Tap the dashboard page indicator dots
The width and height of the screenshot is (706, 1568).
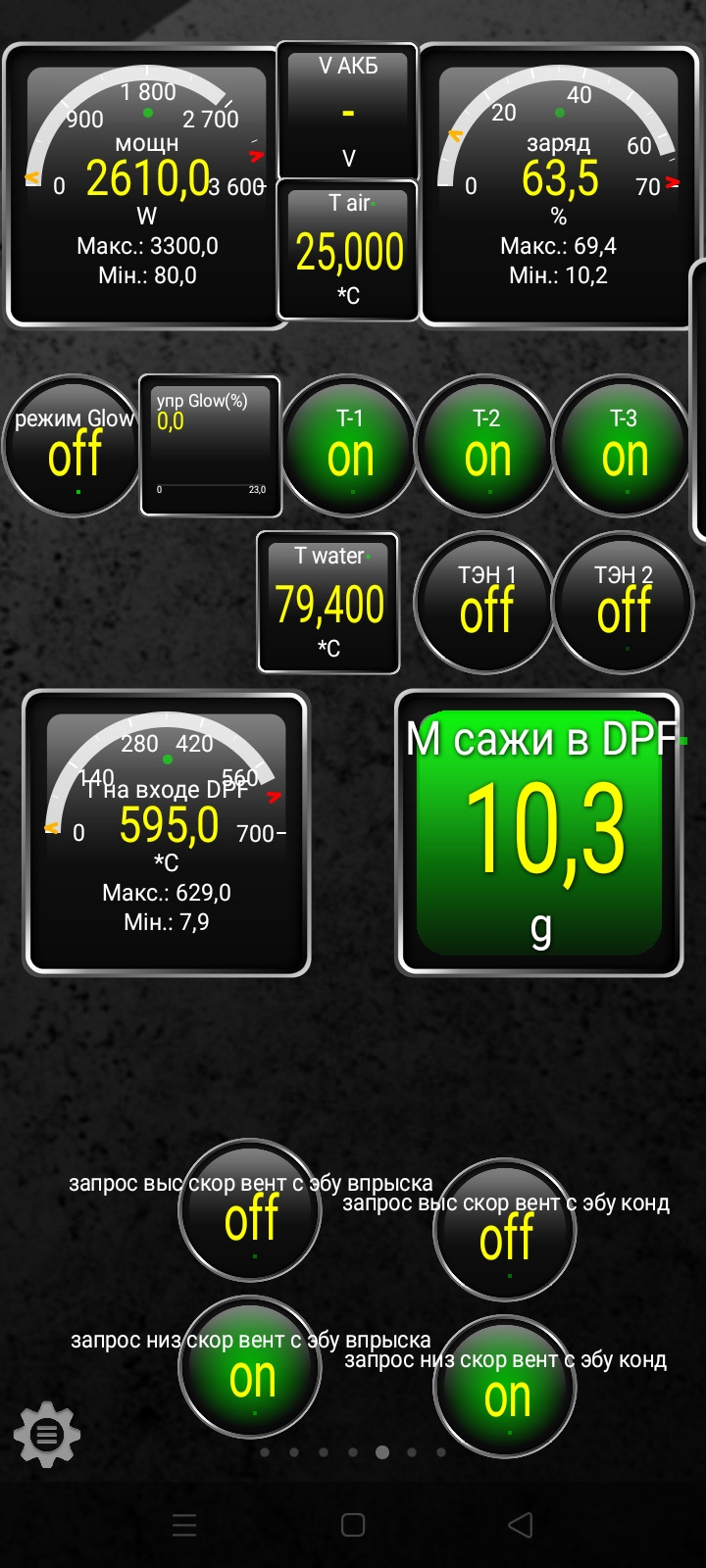point(353,1452)
